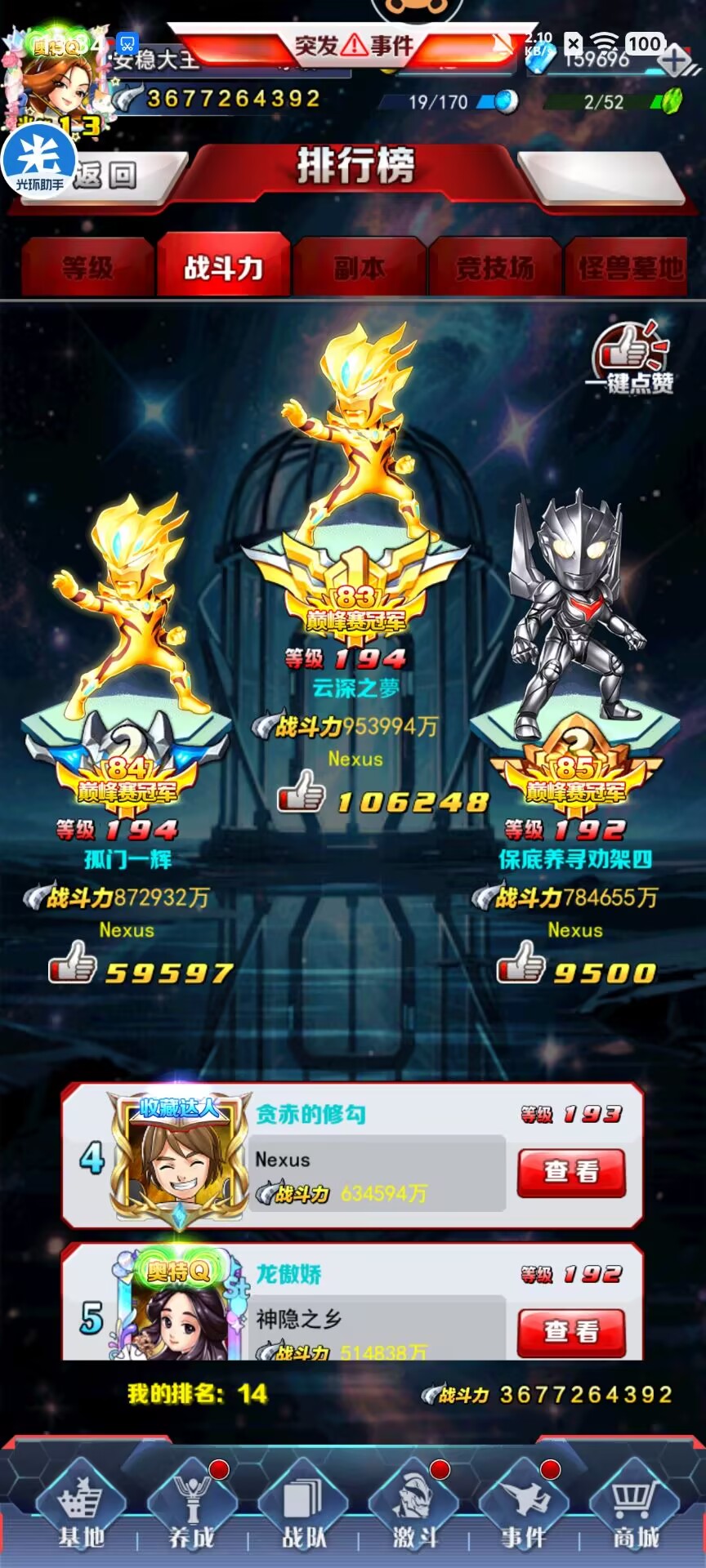View profile of 贪赤的修勾 with 查看
Viewport: 706px width, 1568px height.
(572, 1172)
